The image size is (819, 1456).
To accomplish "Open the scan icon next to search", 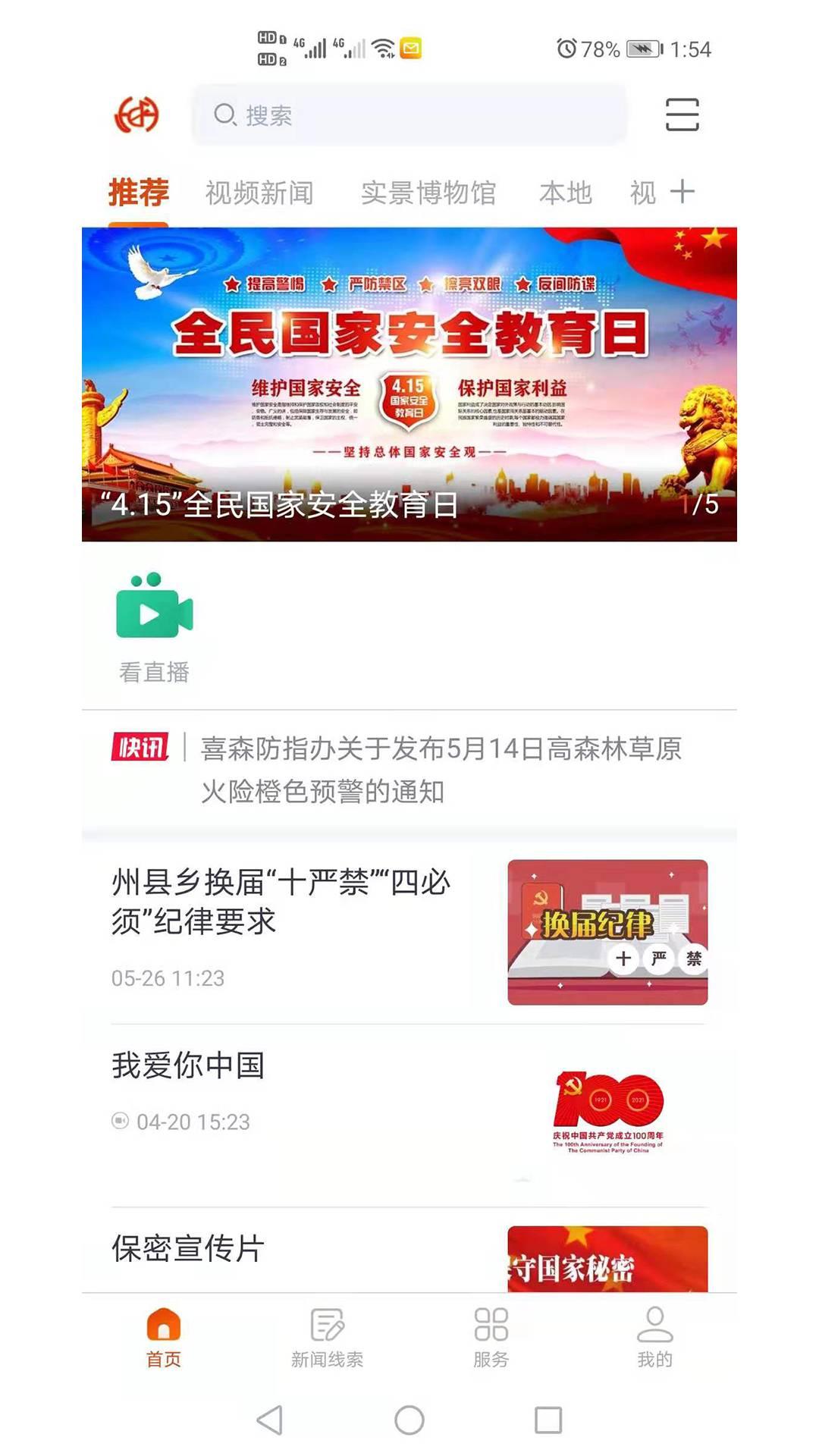I will 682,115.
